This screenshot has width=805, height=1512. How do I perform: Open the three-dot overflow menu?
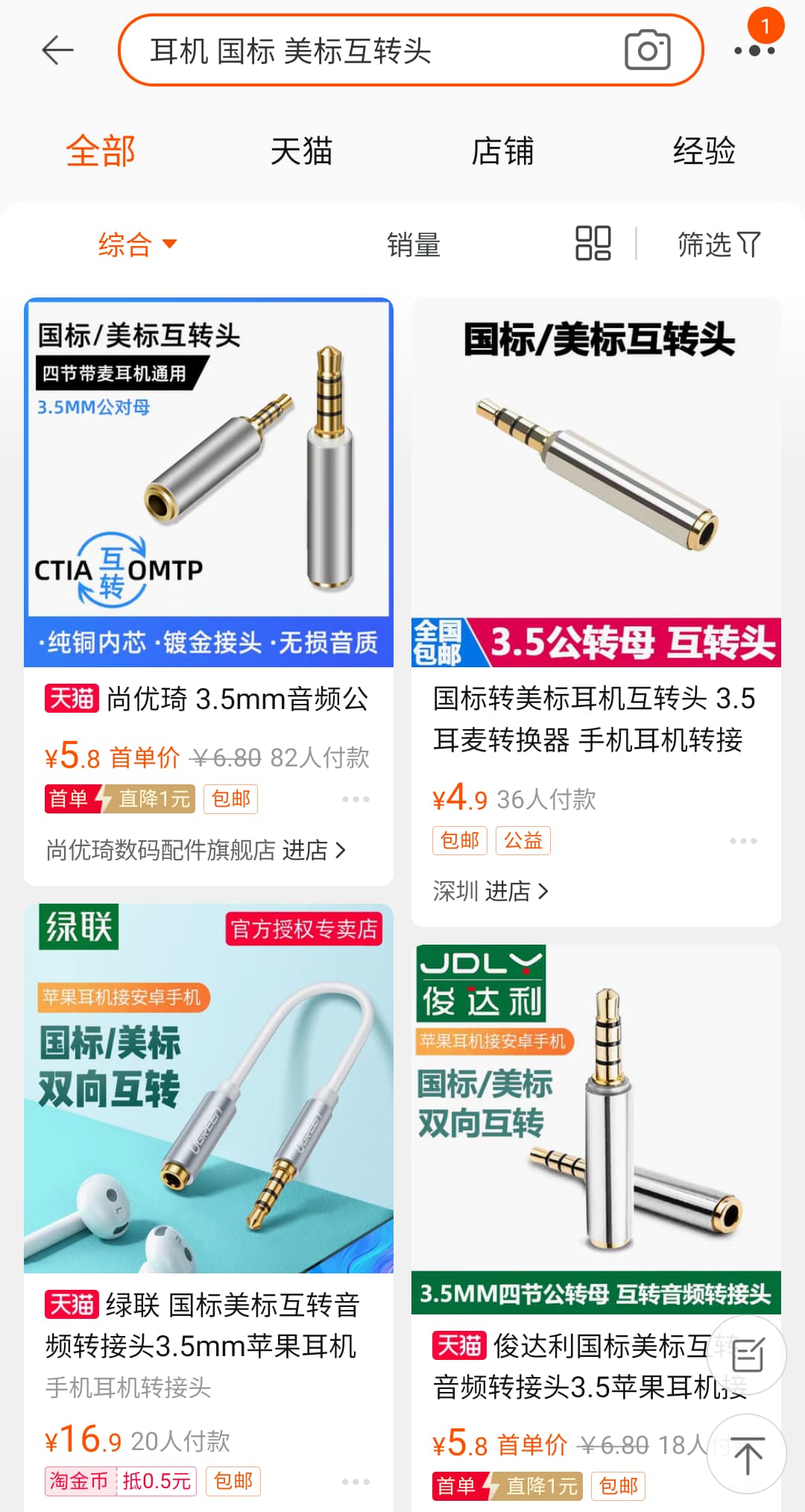pyautogui.click(x=754, y=51)
